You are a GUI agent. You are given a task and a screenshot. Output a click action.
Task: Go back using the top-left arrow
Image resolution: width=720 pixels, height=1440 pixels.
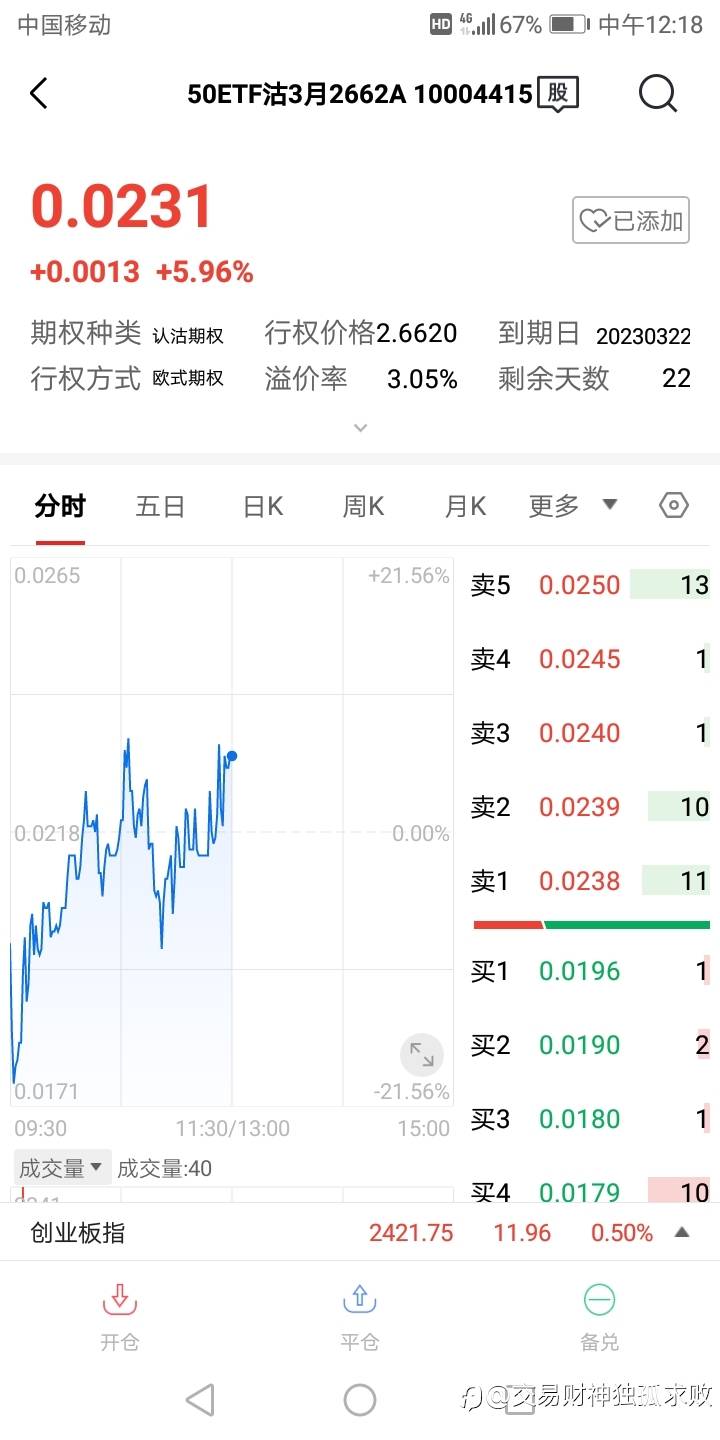[x=38, y=94]
